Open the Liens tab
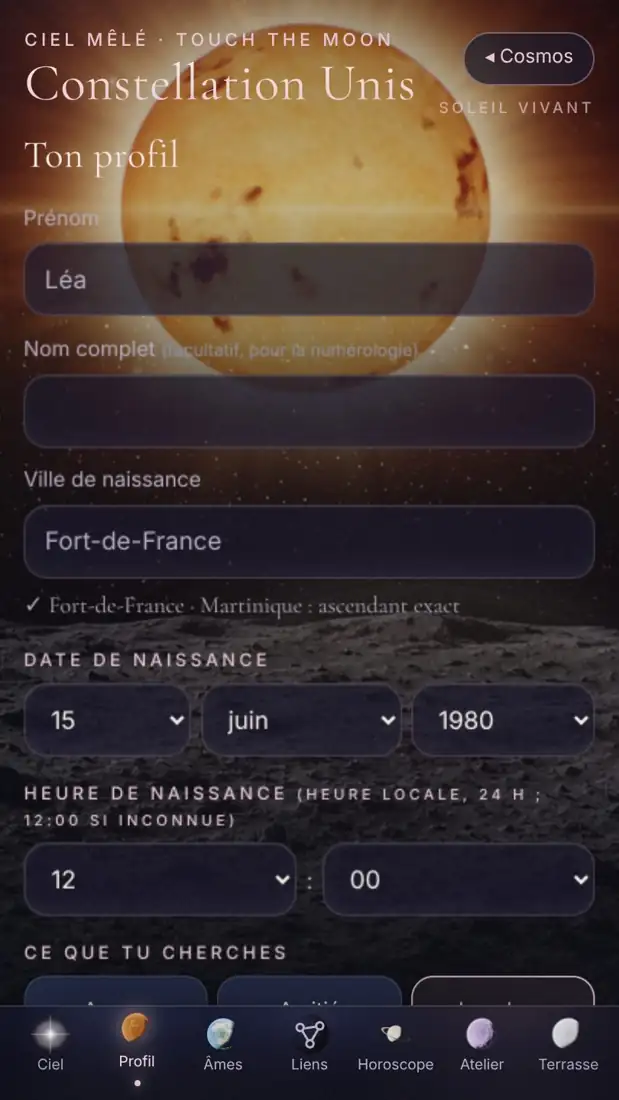Screen dimensions: 619x1100 point(310,1047)
